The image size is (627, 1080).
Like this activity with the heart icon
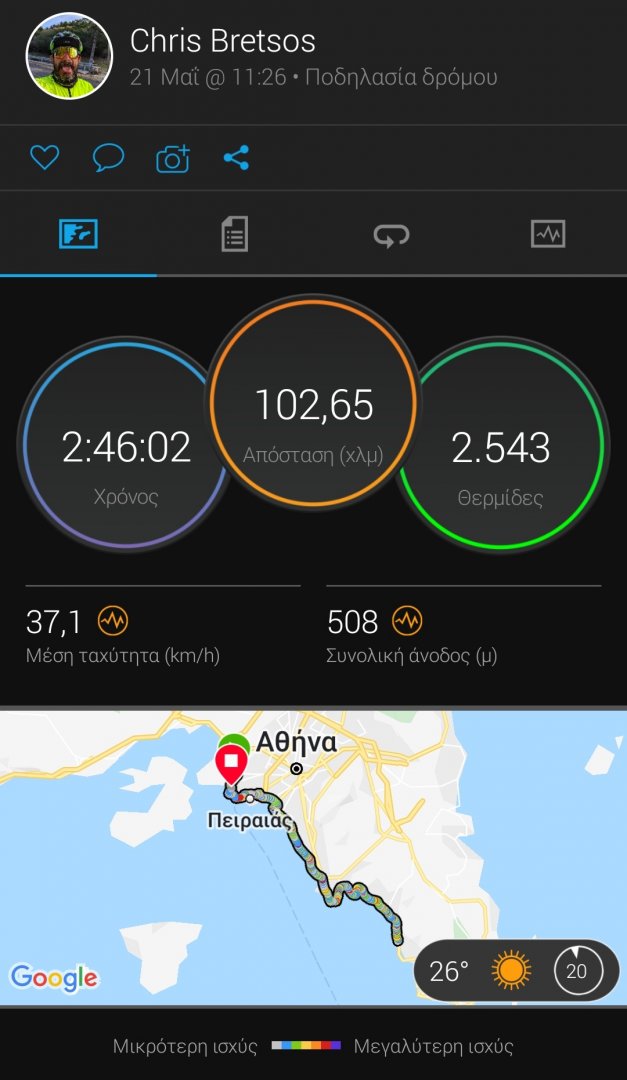(44, 158)
